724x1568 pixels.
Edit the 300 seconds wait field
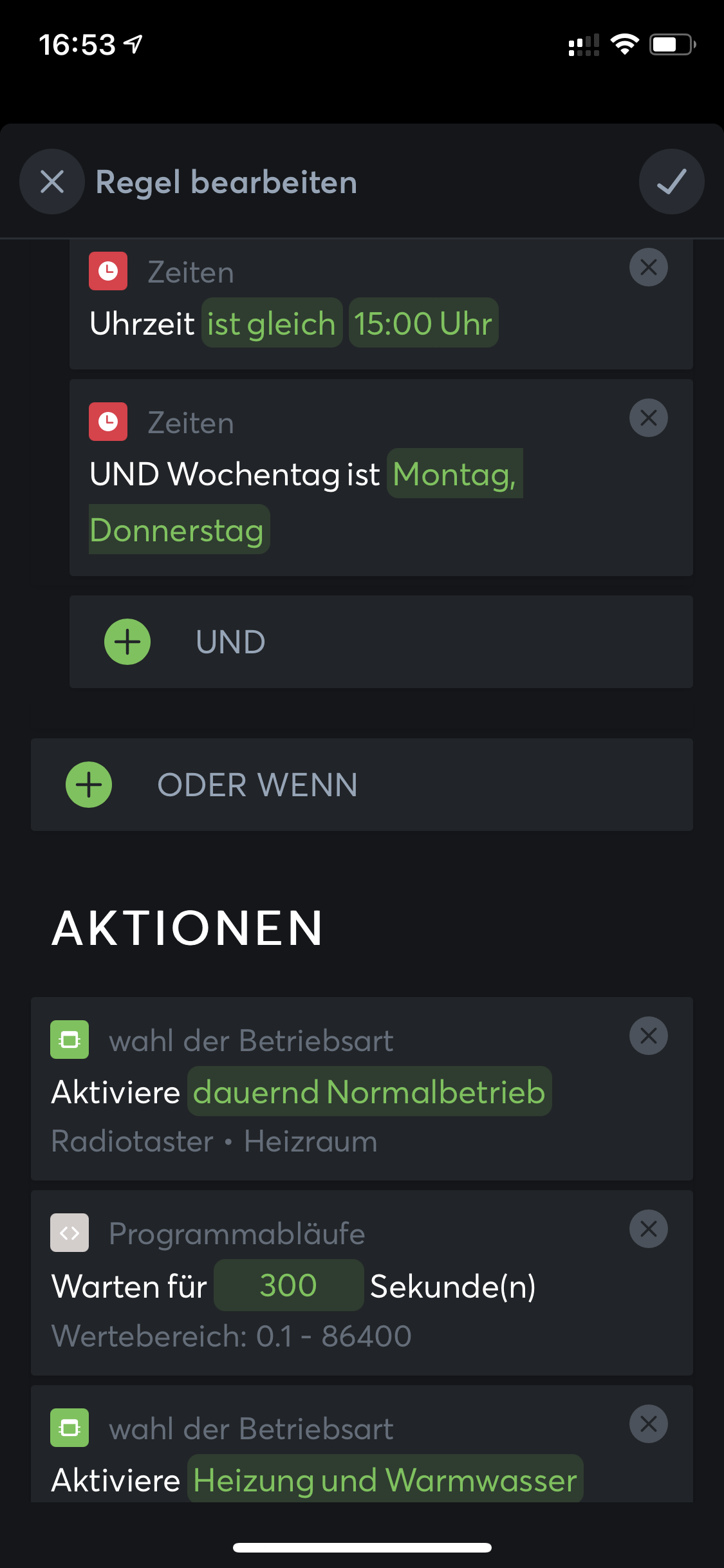(x=288, y=1285)
